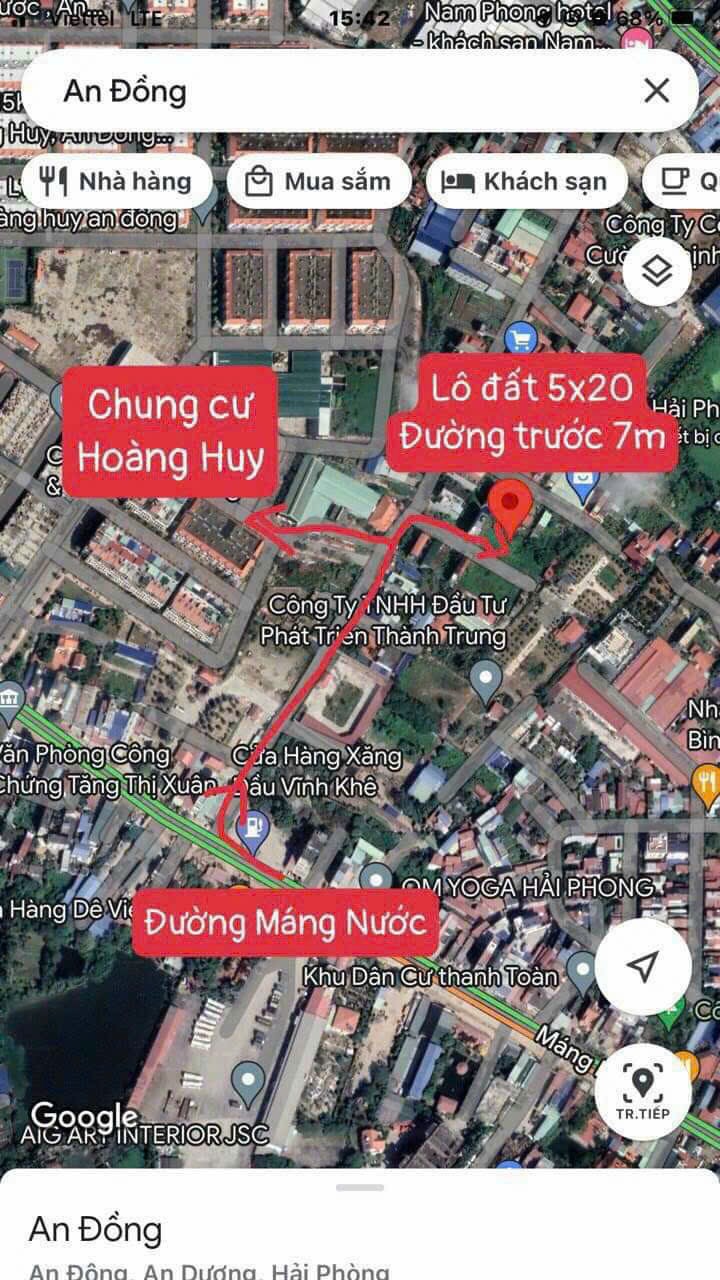Open the Mua sắm shopping category

click(x=319, y=181)
